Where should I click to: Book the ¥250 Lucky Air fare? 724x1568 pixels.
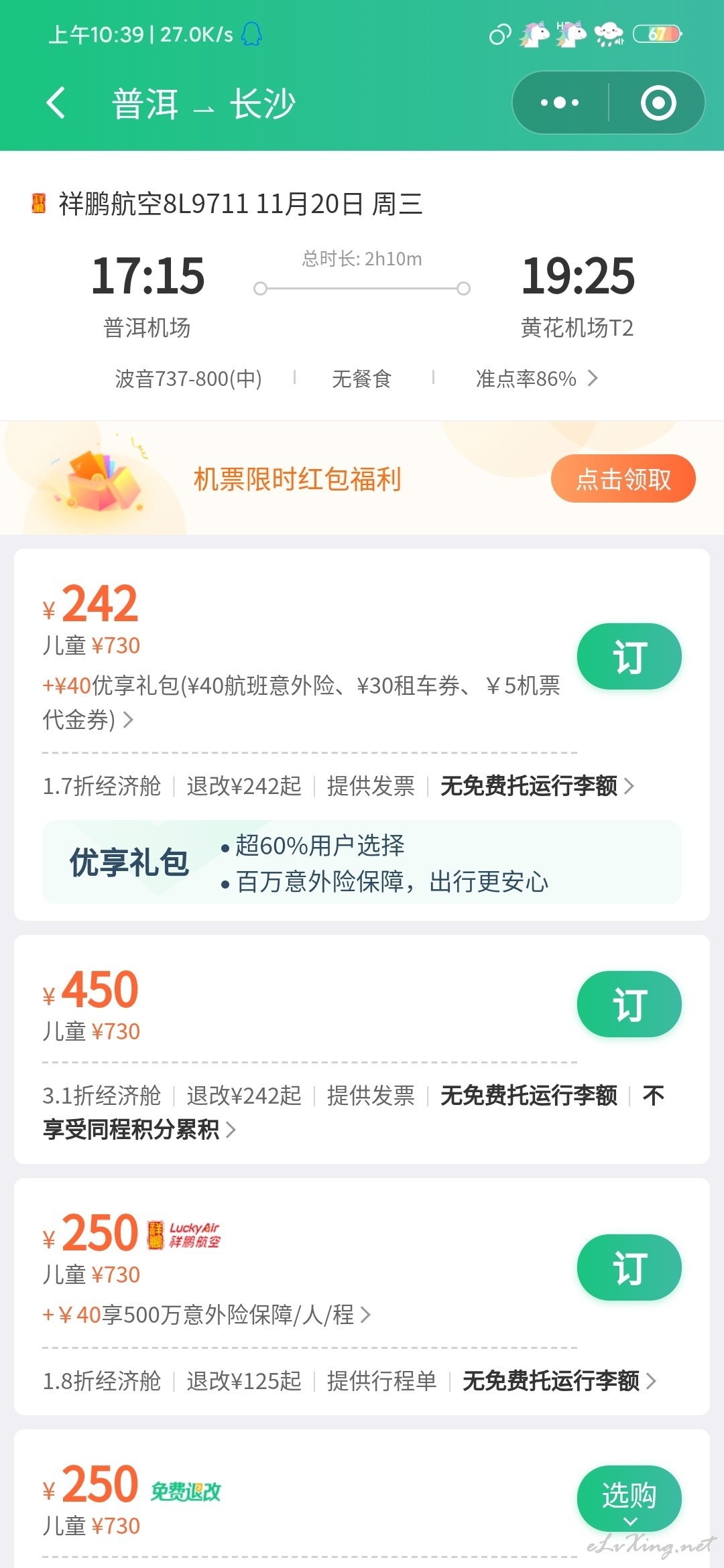pyautogui.click(x=629, y=1268)
